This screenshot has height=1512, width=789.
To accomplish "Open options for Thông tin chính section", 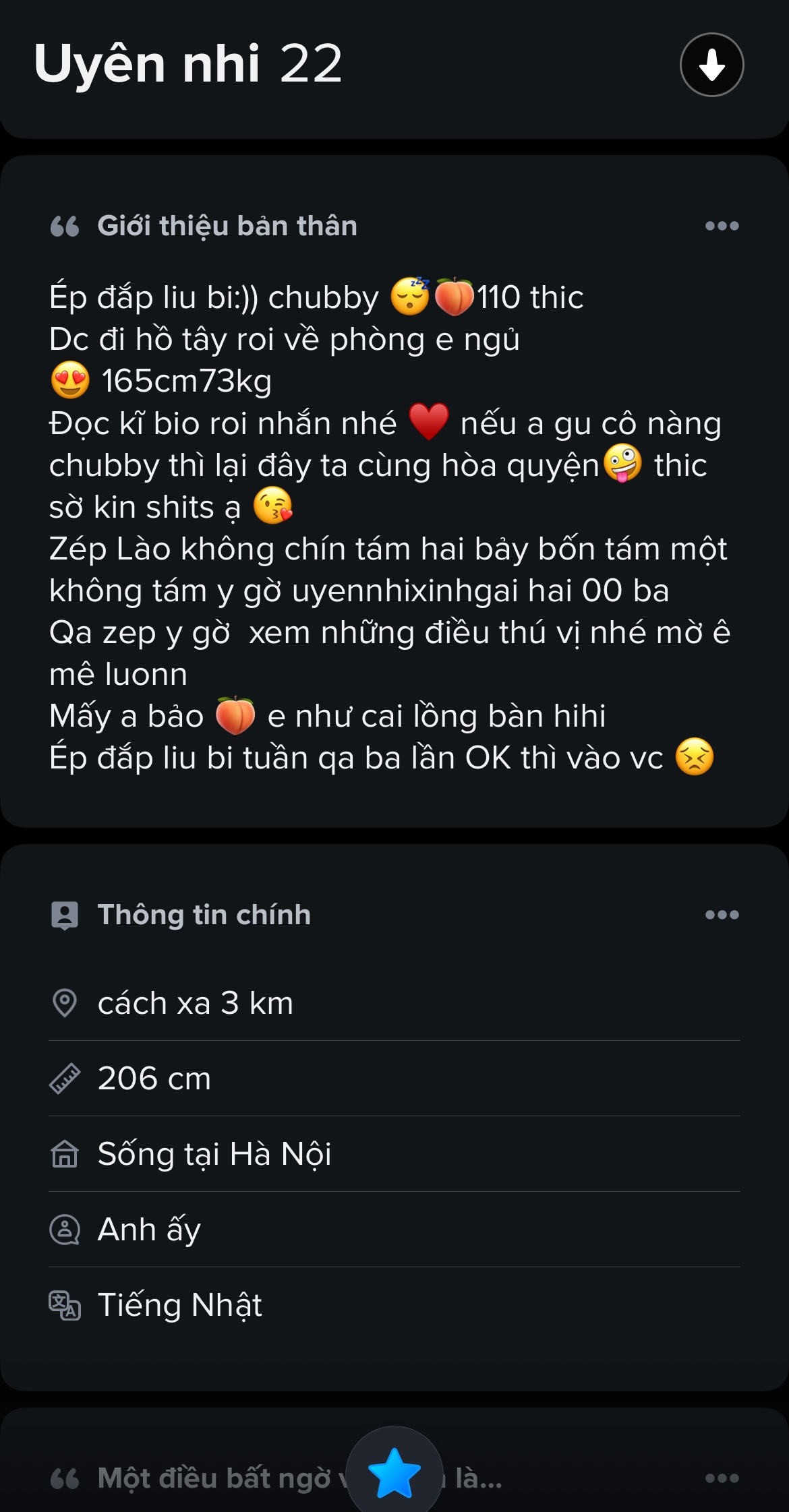I will [722, 915].
